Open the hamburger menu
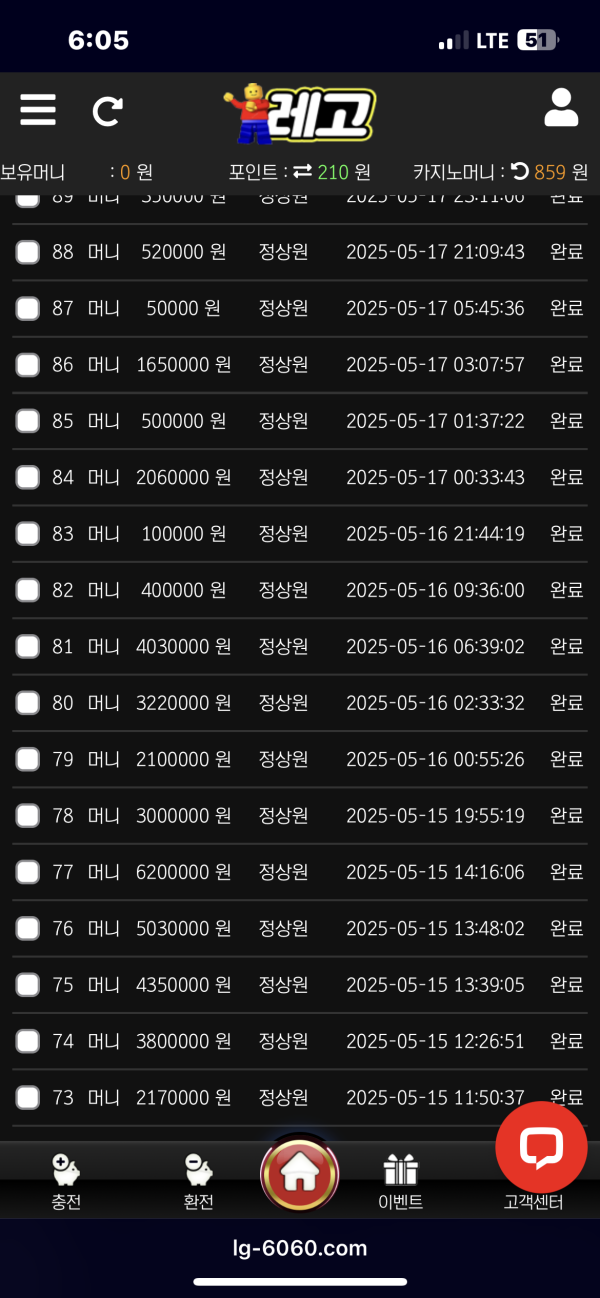The width and height of the screenshot is (600, 1298). (38, 109)
